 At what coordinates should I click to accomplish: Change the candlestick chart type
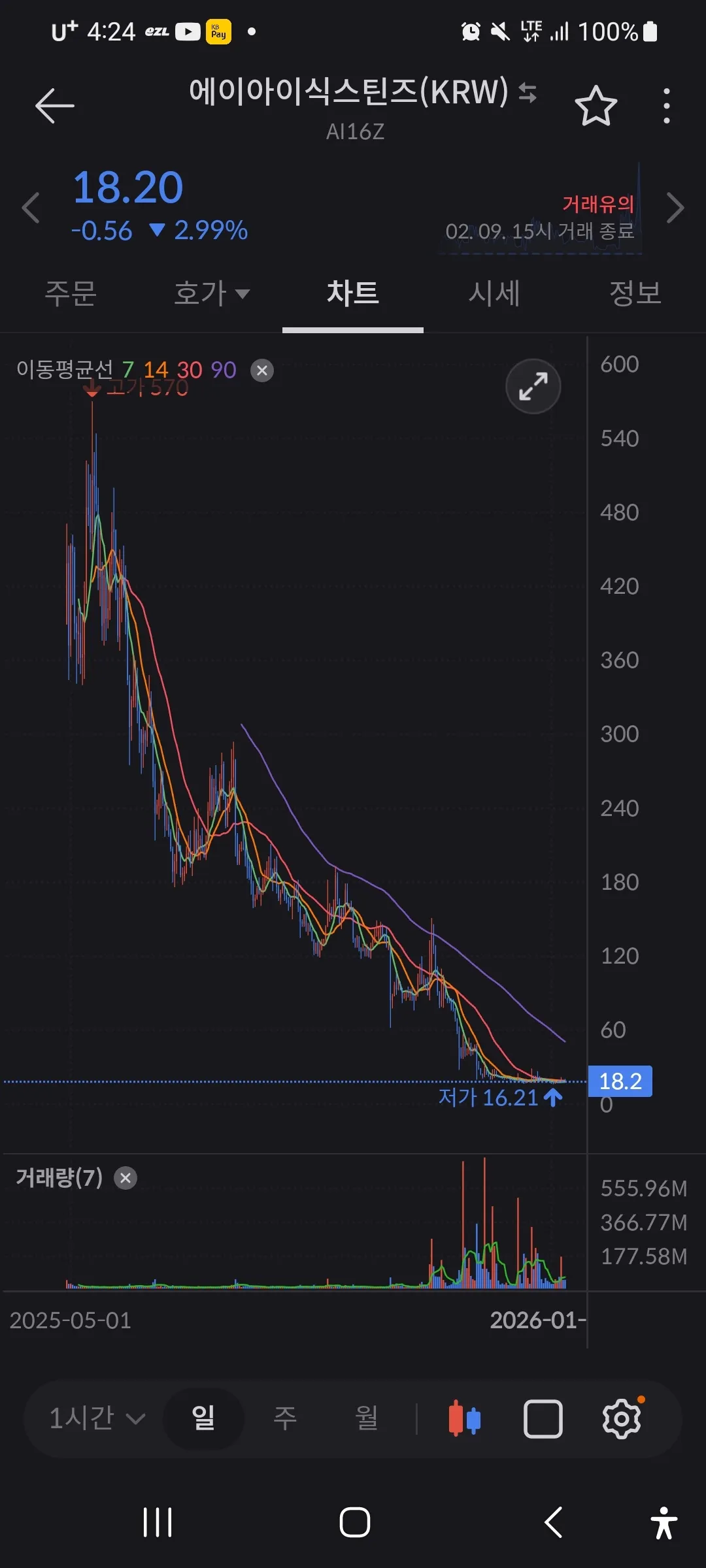click(x=465, y=1419)
